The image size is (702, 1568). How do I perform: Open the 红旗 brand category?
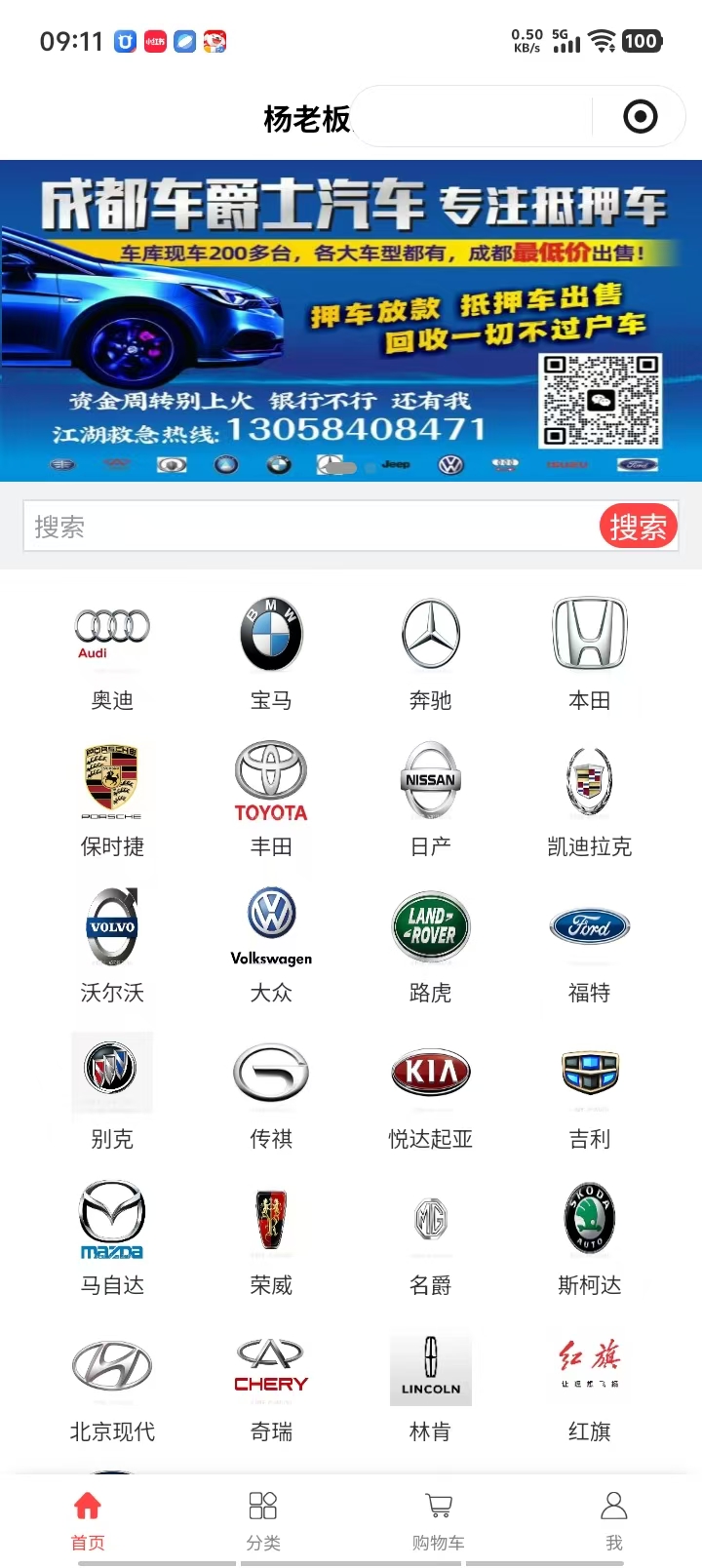589,1382
